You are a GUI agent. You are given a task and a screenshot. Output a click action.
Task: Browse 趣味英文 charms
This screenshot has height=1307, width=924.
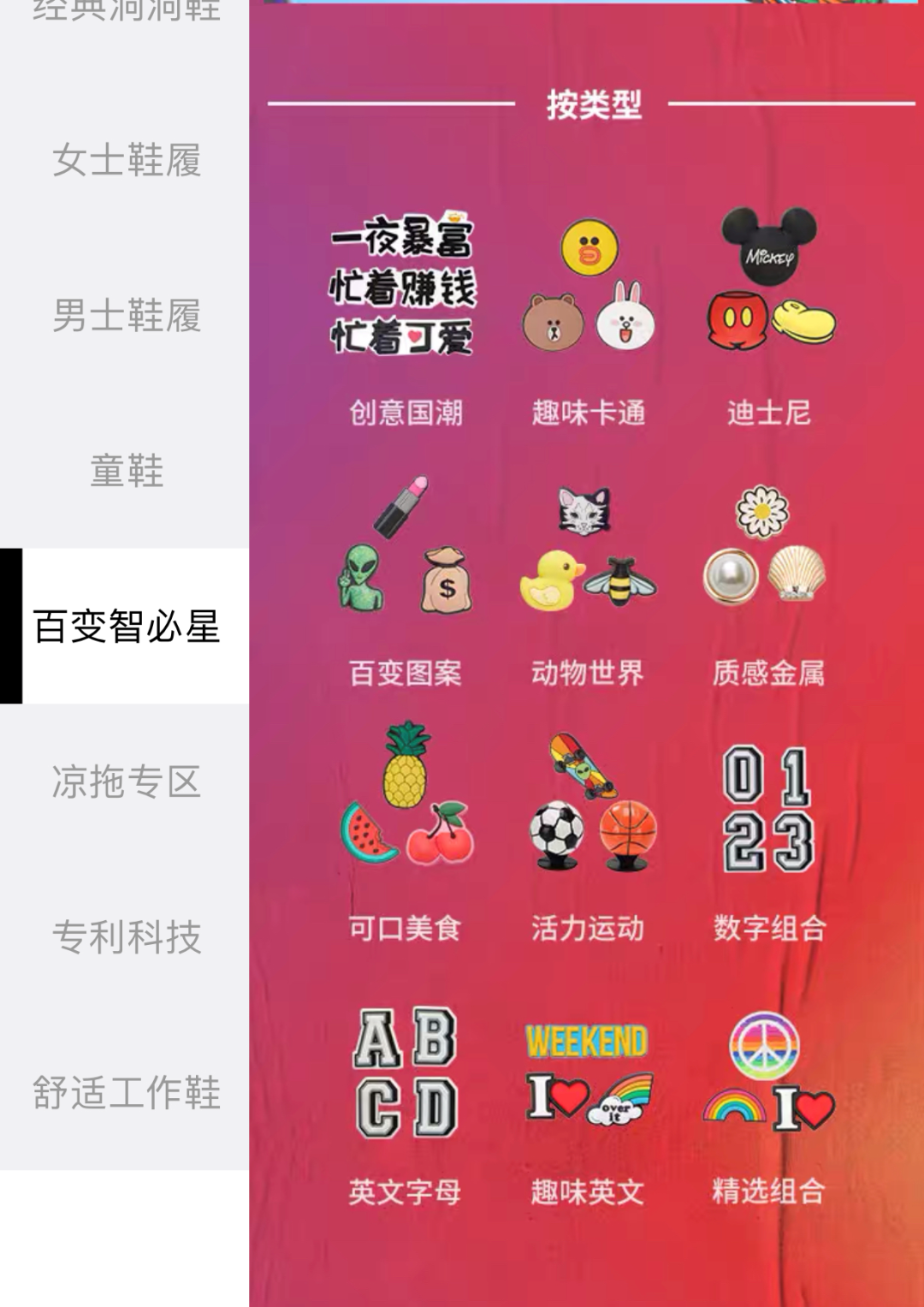(x=588, y=1100)
